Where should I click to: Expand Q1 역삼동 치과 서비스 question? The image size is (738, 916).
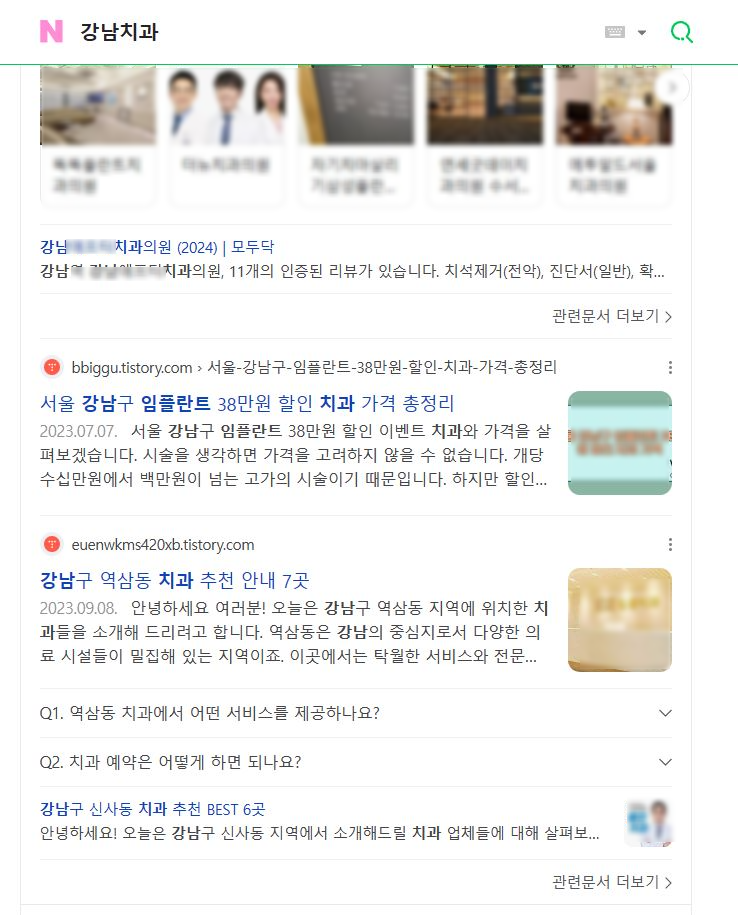tap(355, 713)
